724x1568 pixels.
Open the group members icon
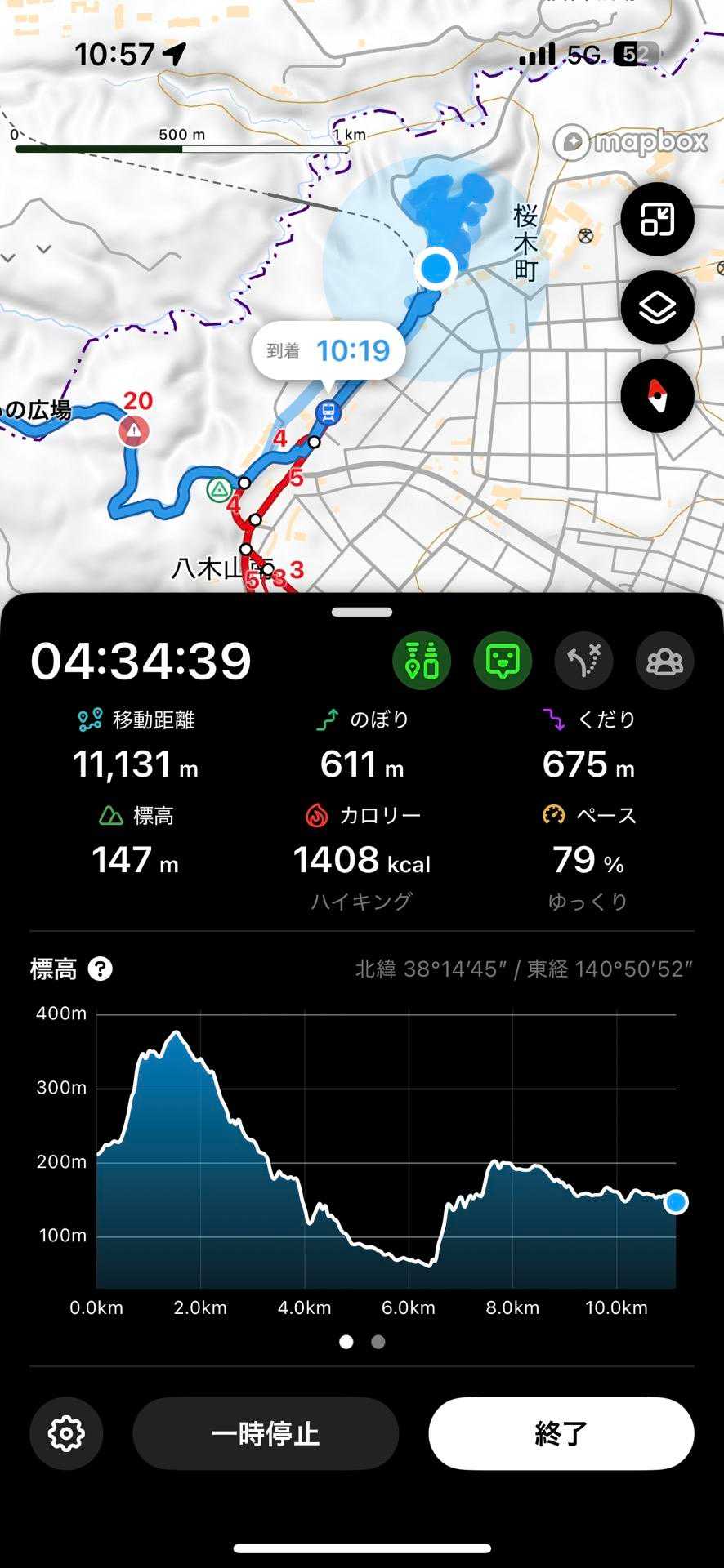tap(664, 661)
